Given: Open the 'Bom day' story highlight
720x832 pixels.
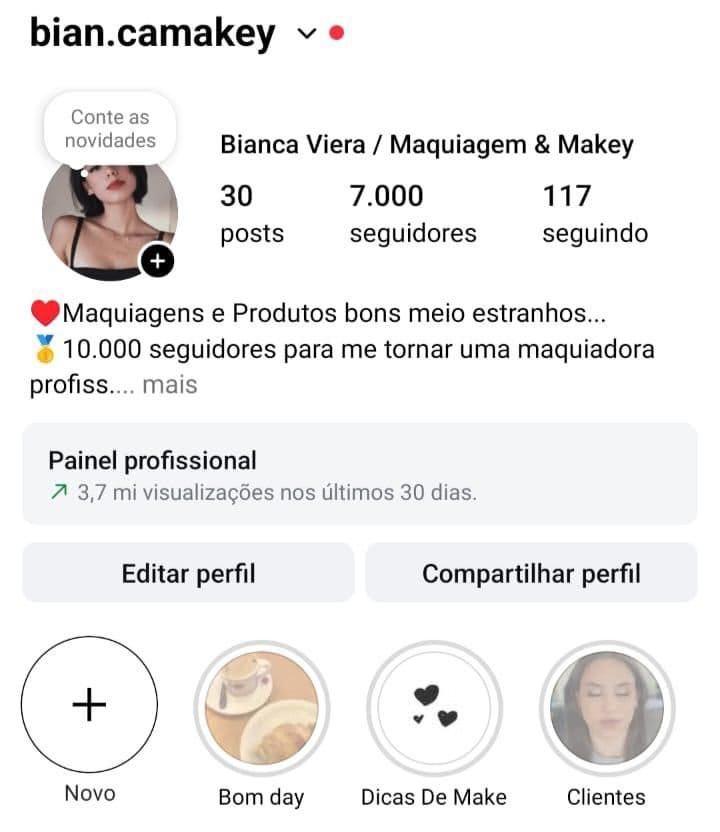Looking at the screenshot, I should coord(262,704).
